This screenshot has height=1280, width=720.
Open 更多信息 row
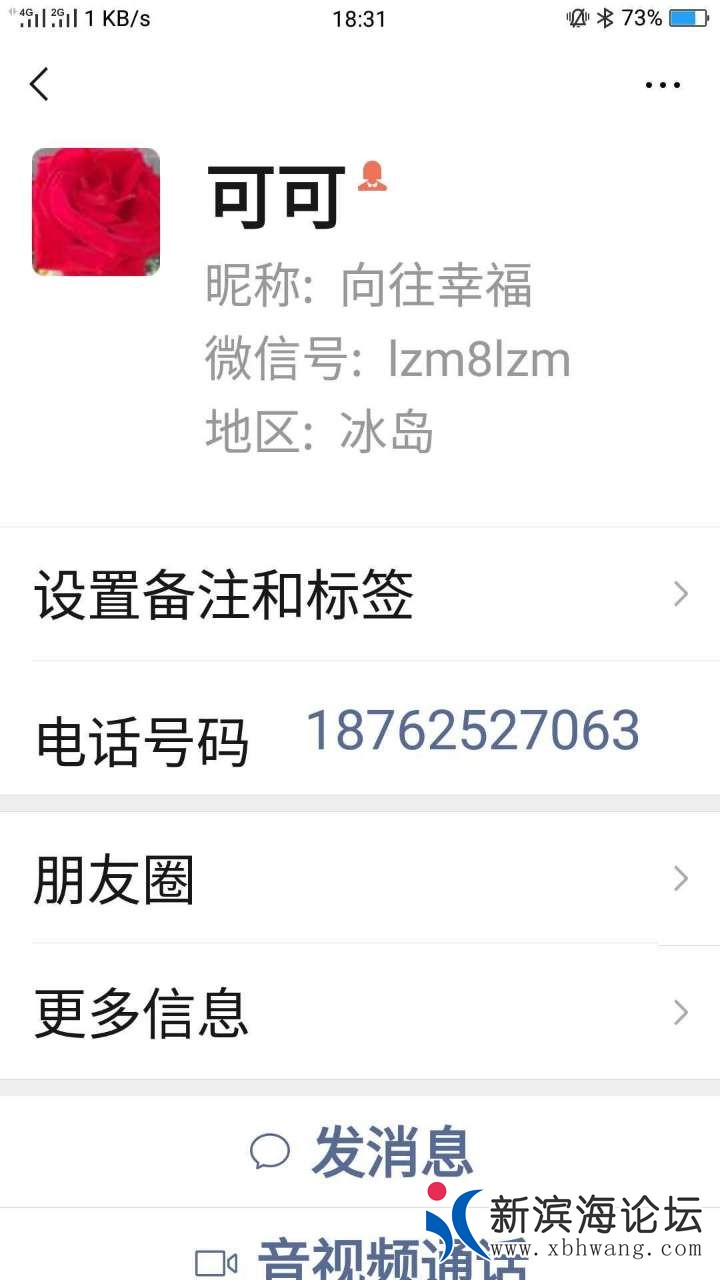(x=360, y=1012)
